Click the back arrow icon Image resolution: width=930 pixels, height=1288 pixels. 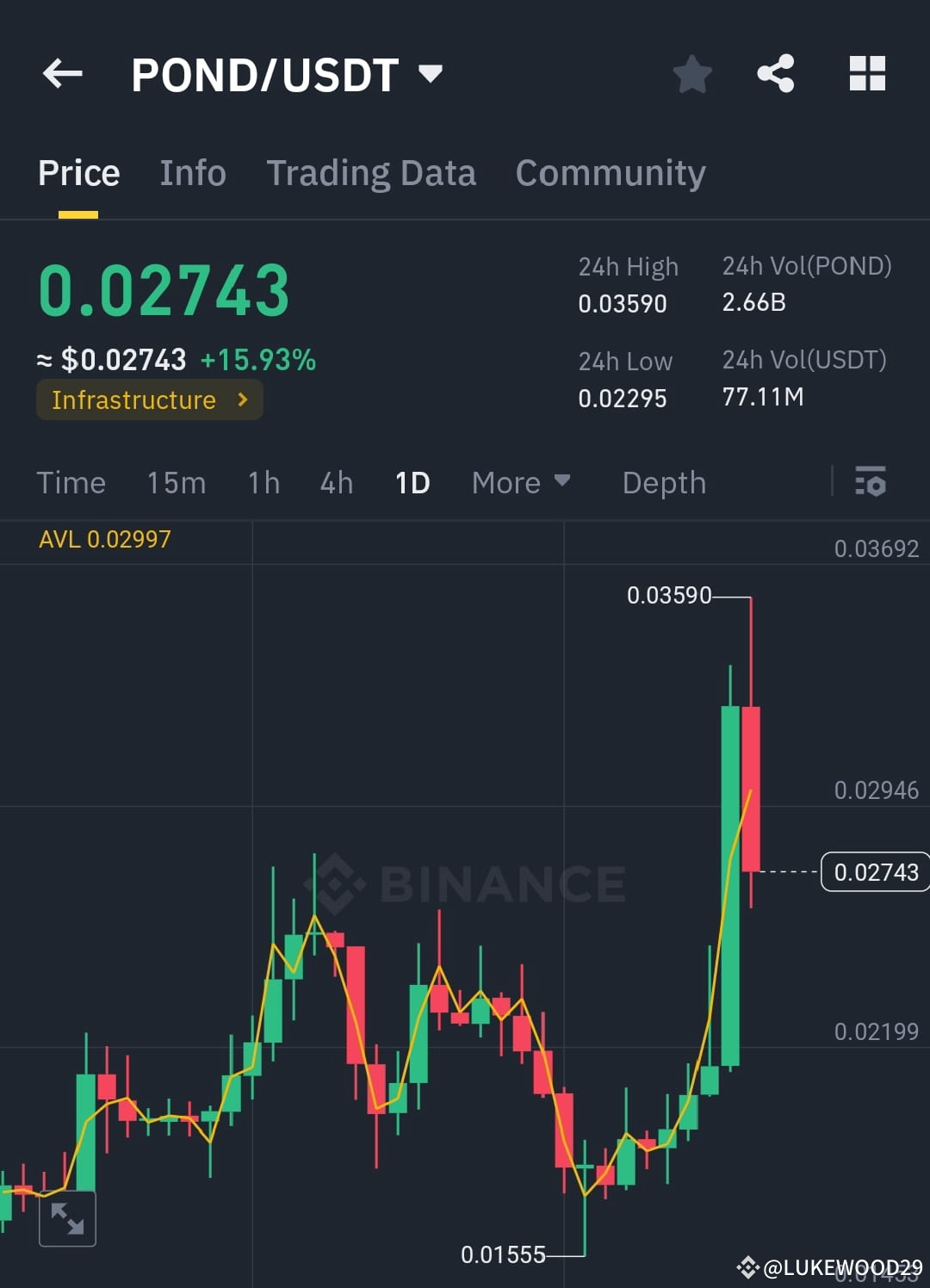point(61,73)
